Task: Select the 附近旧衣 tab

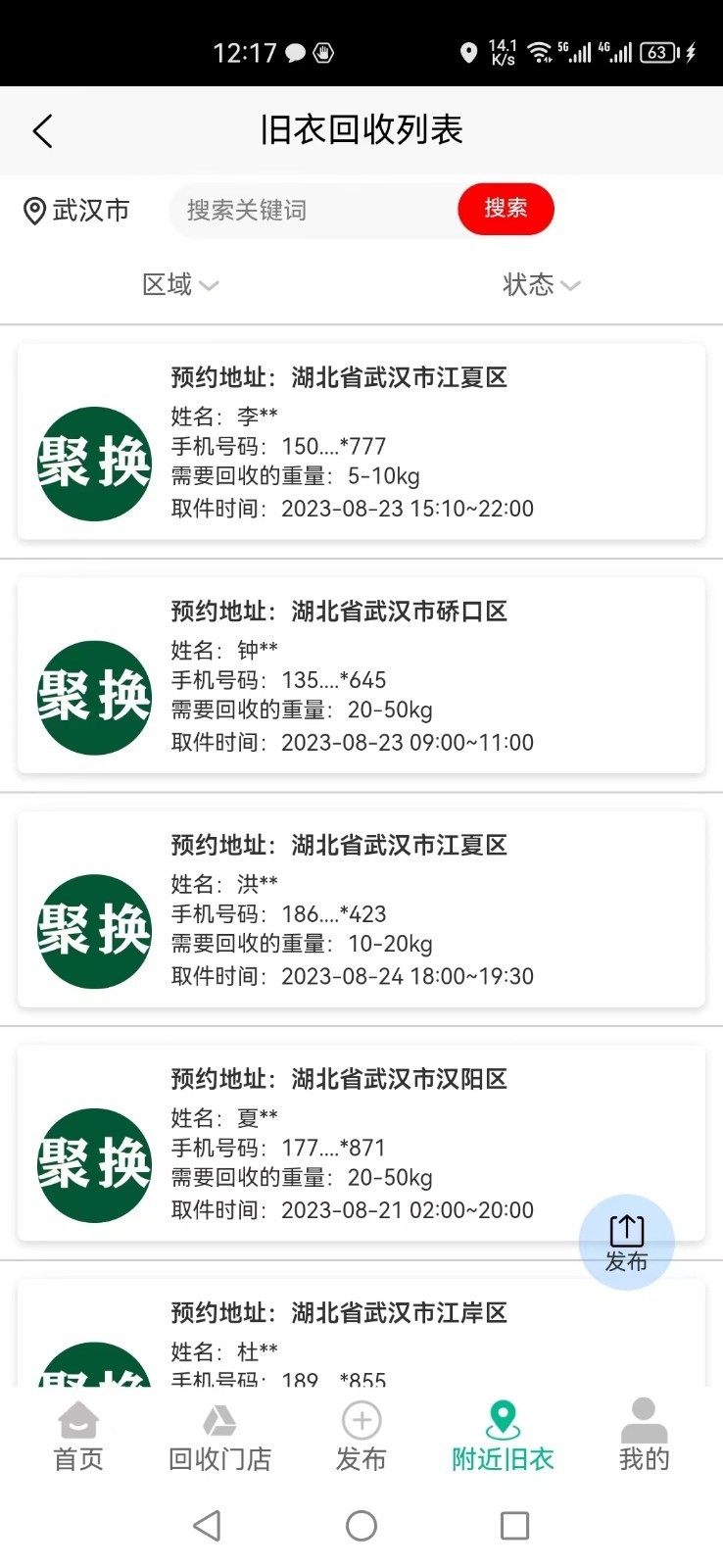Action: (503, 1437)
